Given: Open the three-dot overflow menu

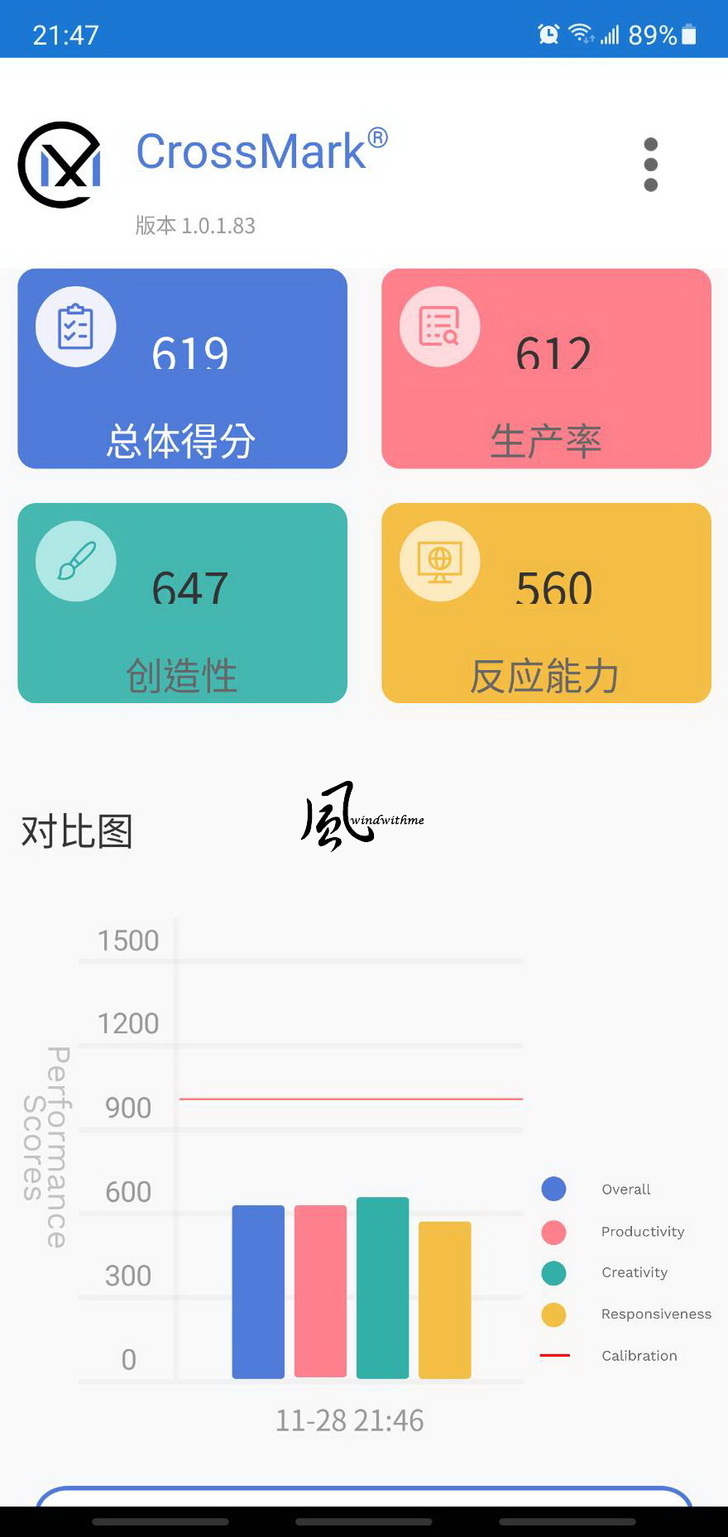Looking at the screenshot, I should click(x=650, y=165).
